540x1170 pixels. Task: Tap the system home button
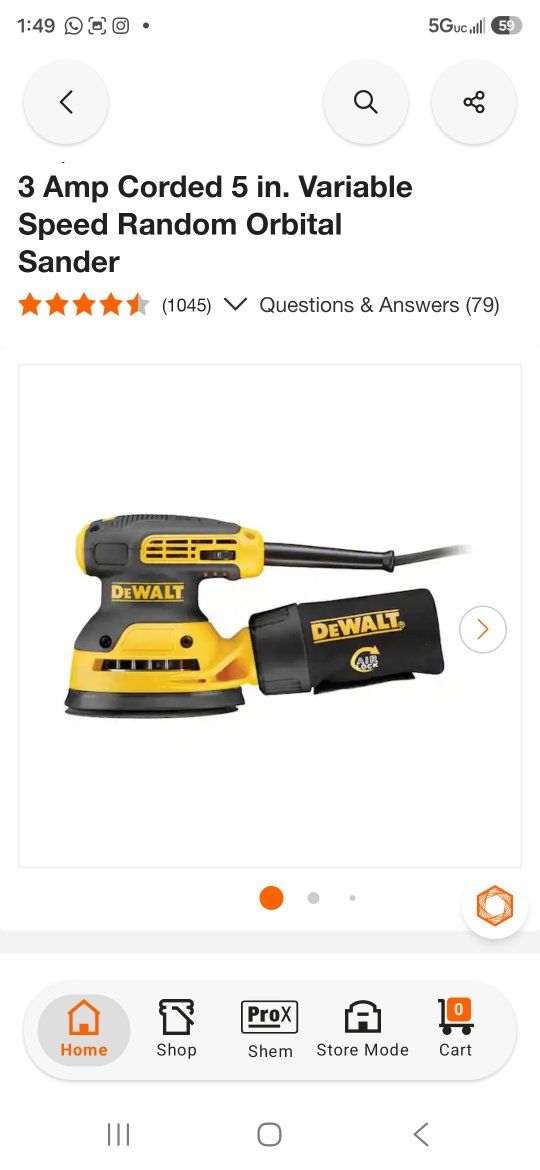point(269,1134)
